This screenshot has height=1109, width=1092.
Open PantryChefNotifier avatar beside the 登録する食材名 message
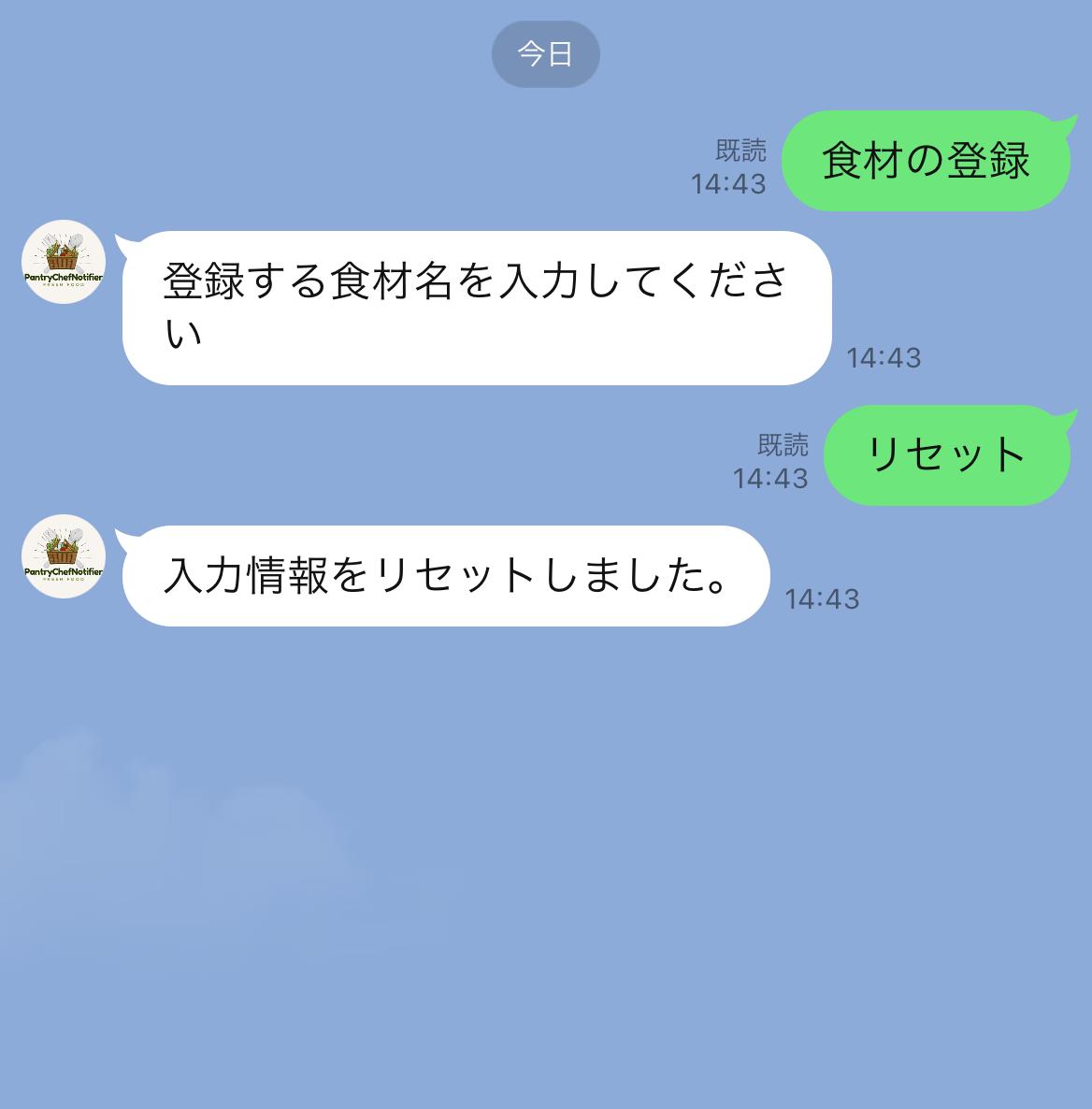pyautogui.click(x=64, y=262)
